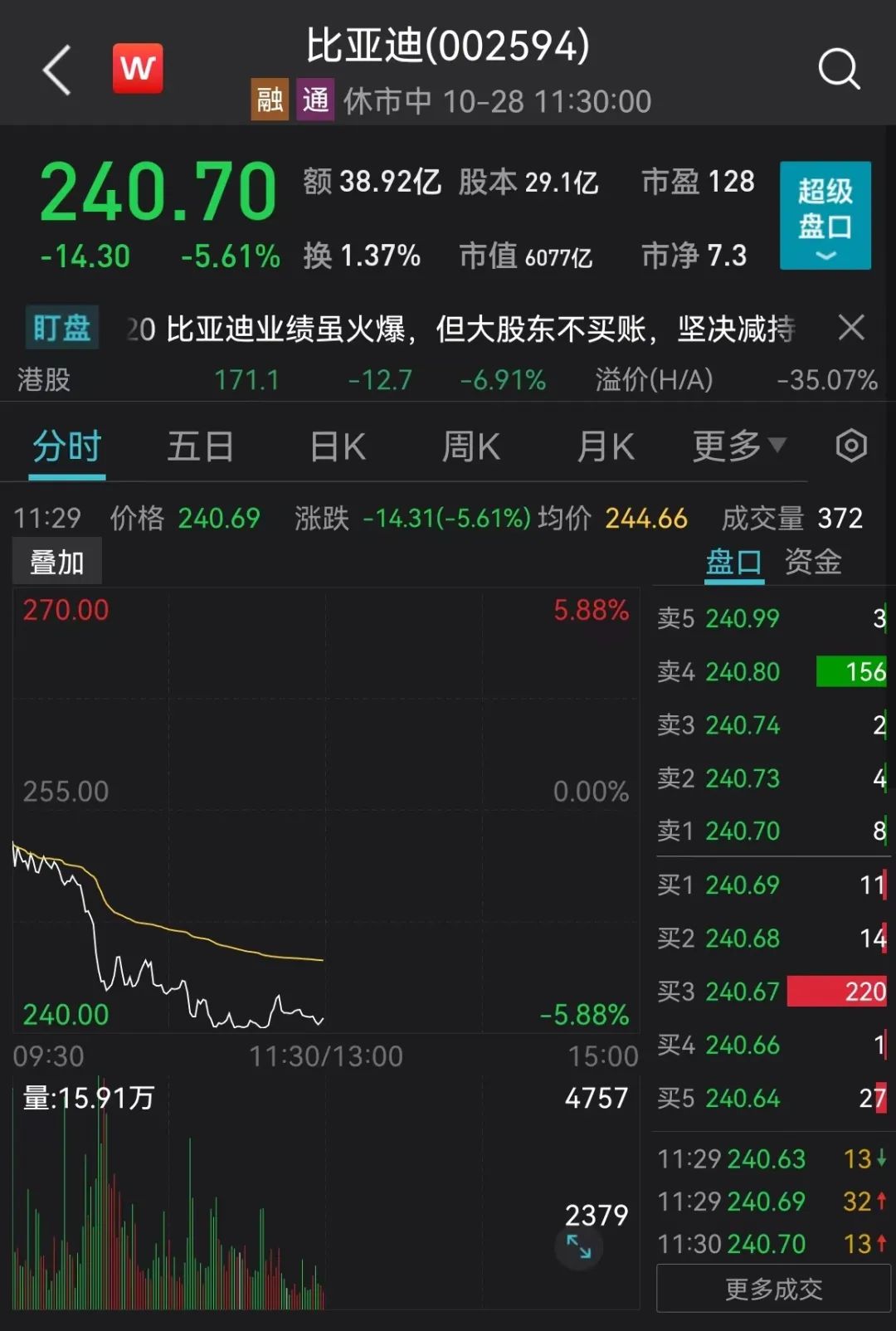Go back using the top-left arrow
The image size is (896, 1331).
coord(56,71)
